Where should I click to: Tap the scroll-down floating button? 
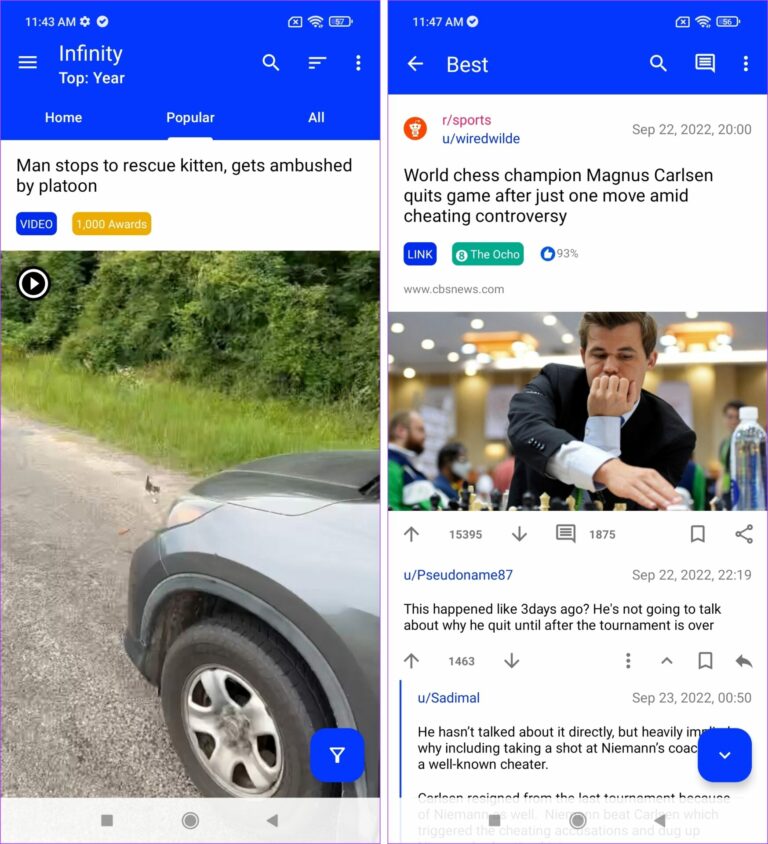pos(724,755)
